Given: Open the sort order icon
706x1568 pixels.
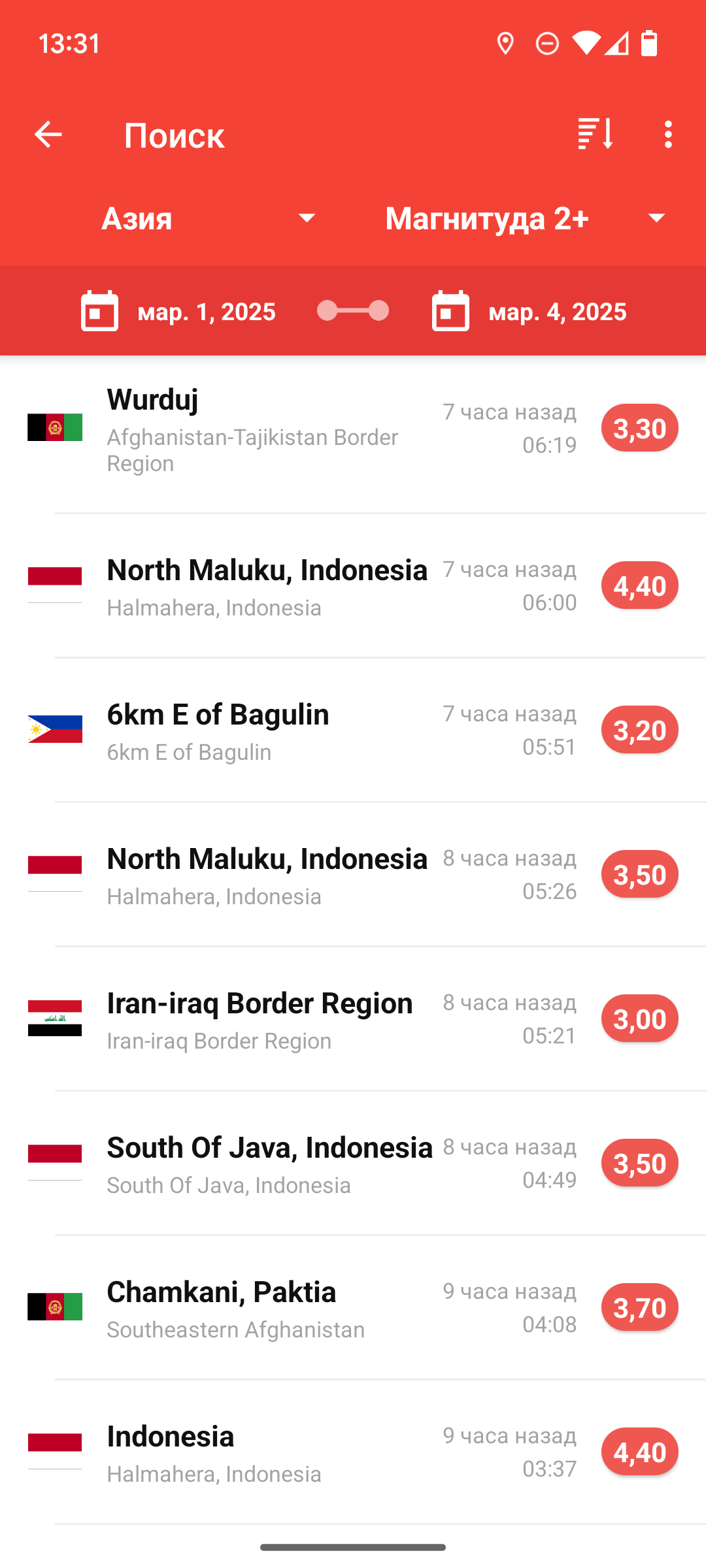Looking at the screenshot, I should [x=596, y=135].
